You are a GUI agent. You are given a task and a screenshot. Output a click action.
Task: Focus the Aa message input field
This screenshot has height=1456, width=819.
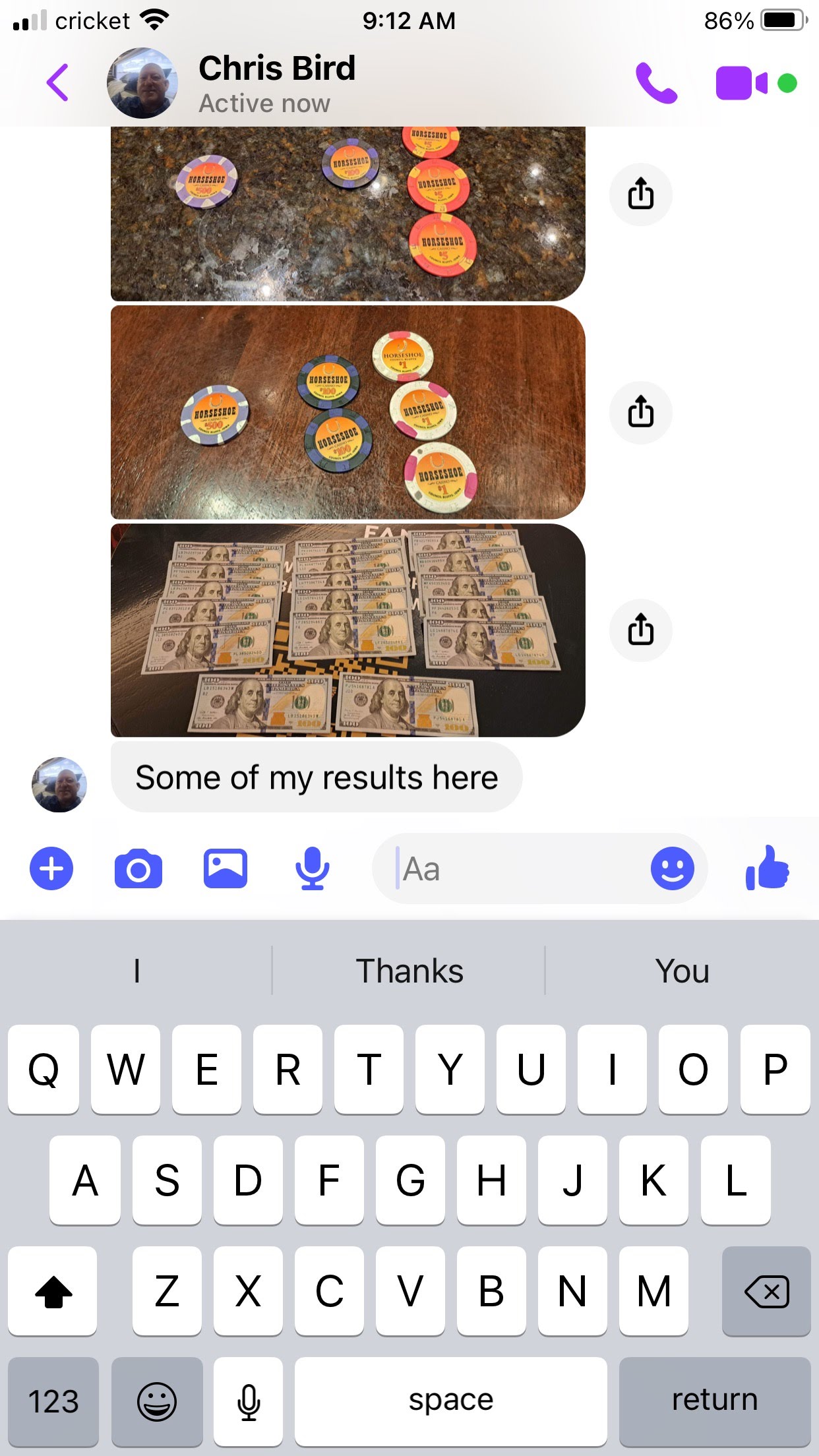tap(514, 868)
